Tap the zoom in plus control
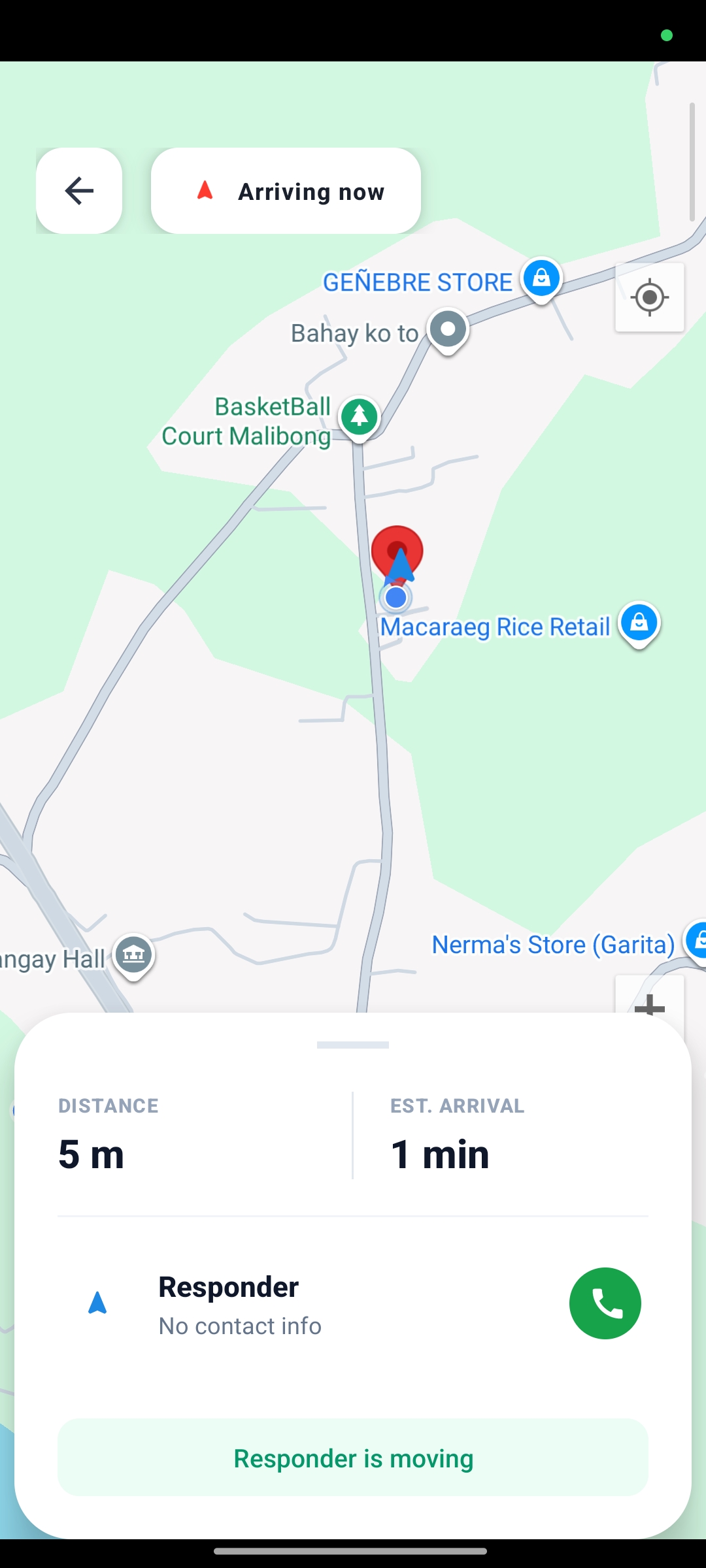Image resolution: width=706 pixels, height=1568 pixels. (x=650, y=1007)
